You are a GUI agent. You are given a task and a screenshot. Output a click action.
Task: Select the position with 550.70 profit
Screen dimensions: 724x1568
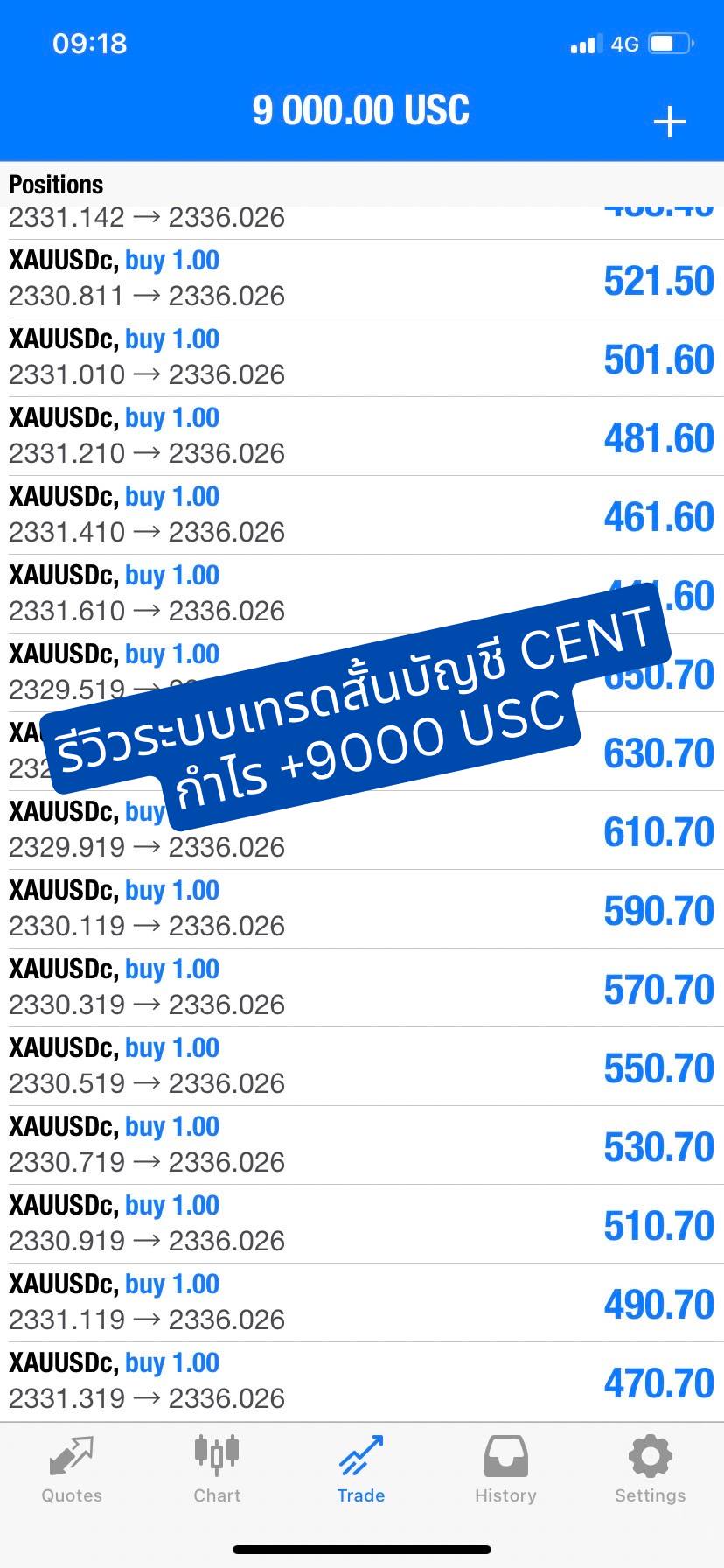[362, 1067]
